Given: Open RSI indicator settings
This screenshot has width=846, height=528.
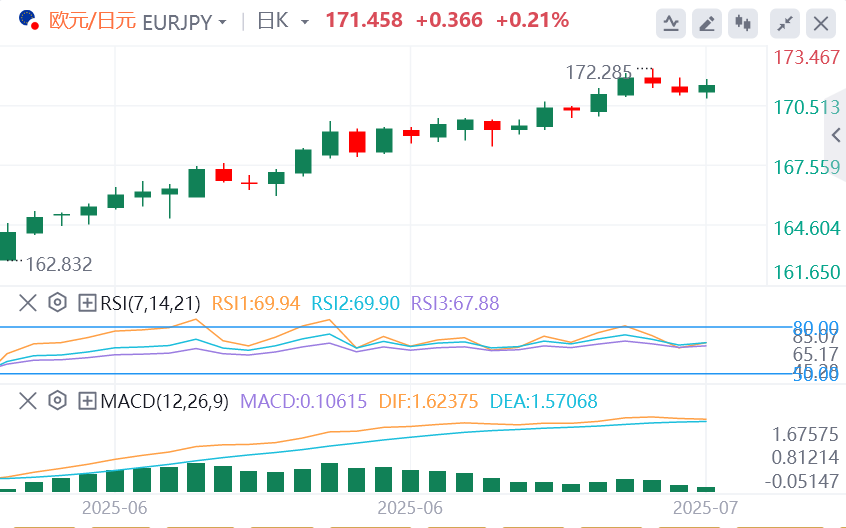Looking at the screenshot, I should [x=57, y=303].
